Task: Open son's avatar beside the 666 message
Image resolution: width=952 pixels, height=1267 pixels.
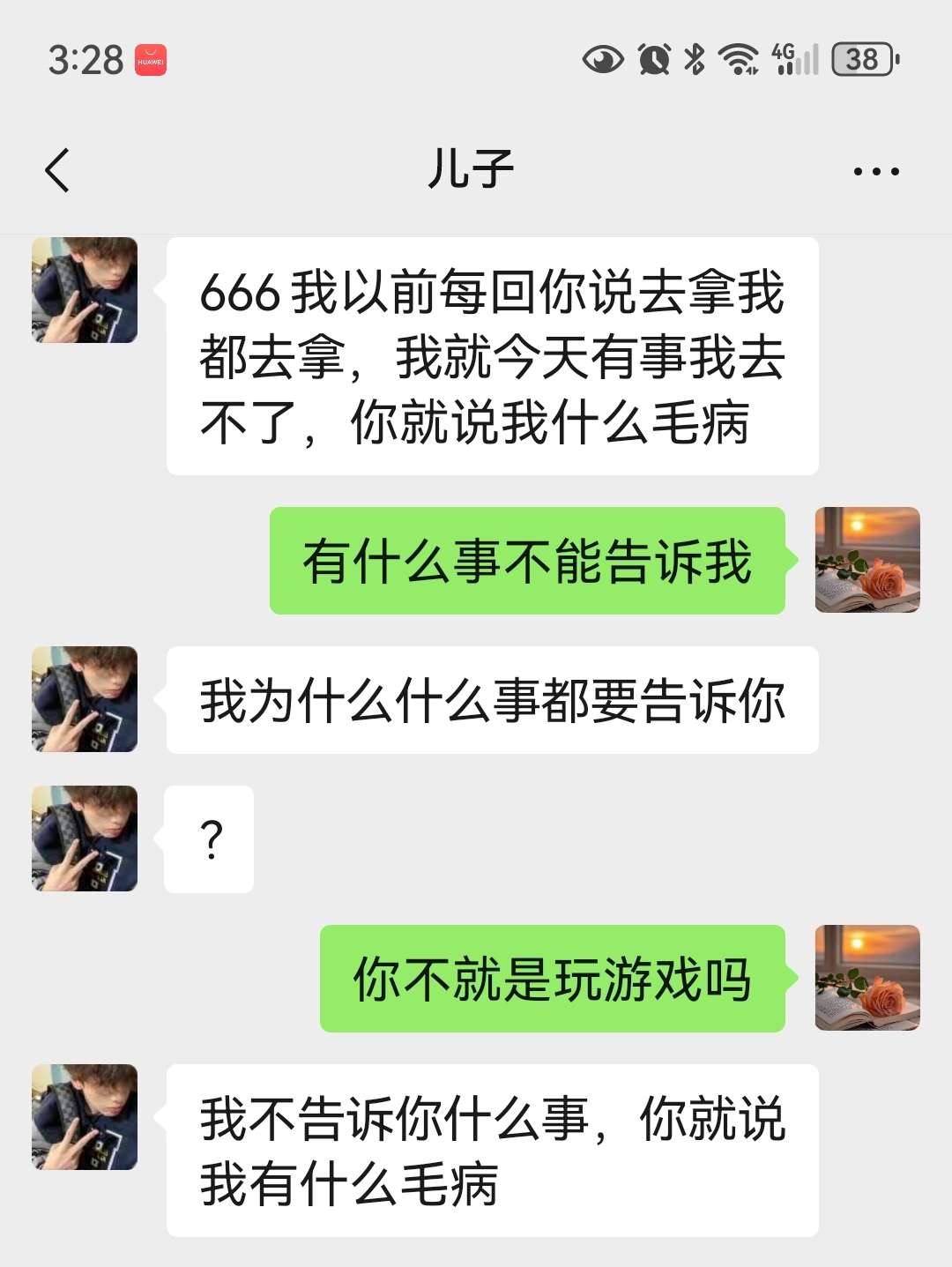Action: pyautogui.click(x=85, y=290)
